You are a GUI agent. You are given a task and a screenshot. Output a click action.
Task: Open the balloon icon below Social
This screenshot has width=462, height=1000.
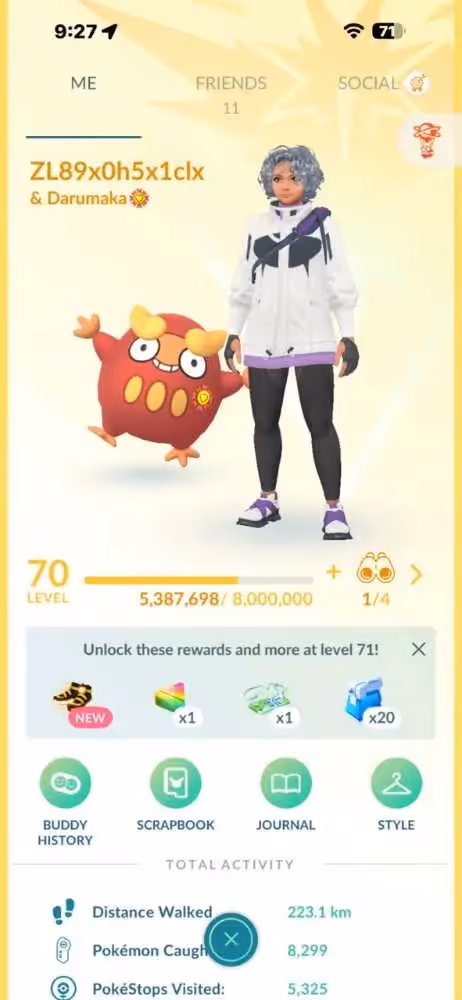click(x=424, y=140)
